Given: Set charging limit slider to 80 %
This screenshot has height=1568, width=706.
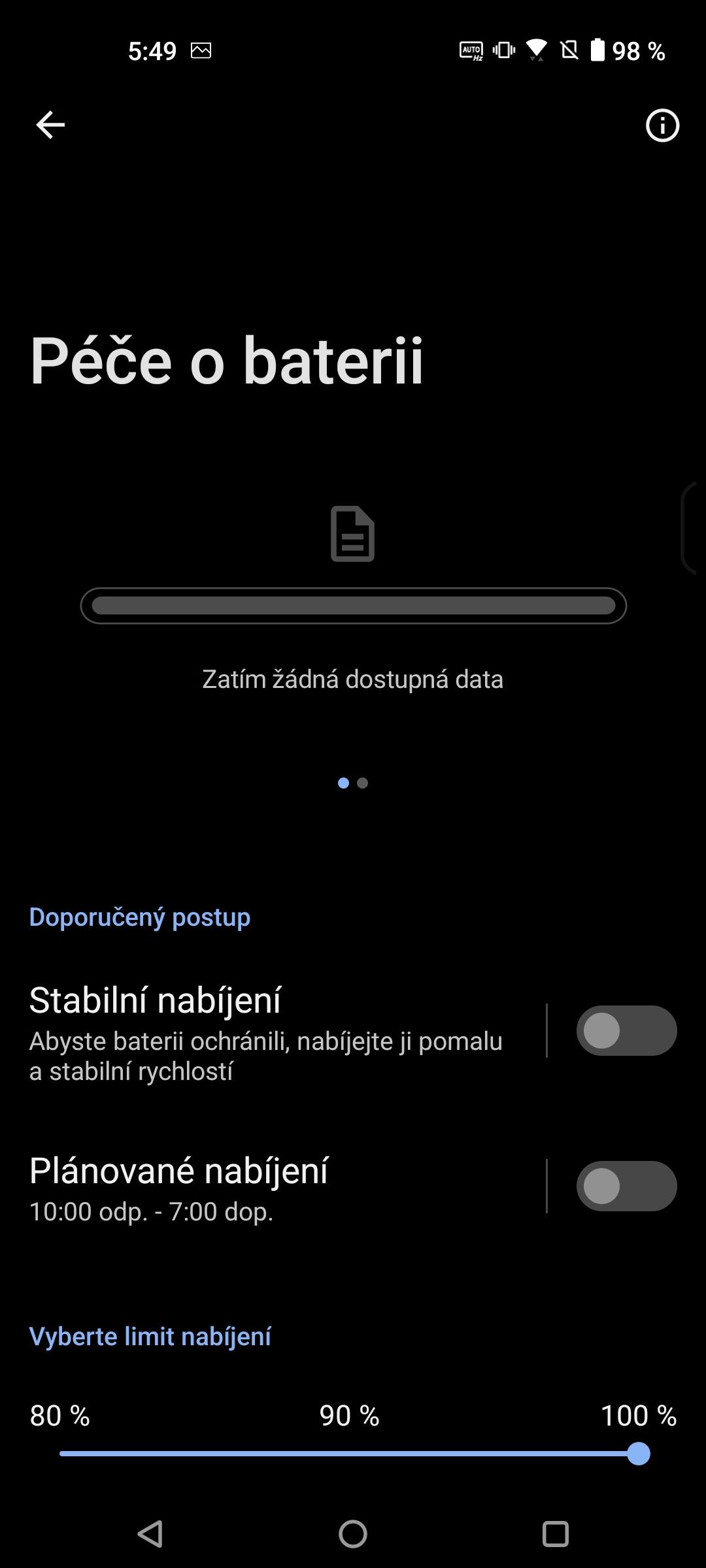Looking at the screenshot, I should point(61,1454).
